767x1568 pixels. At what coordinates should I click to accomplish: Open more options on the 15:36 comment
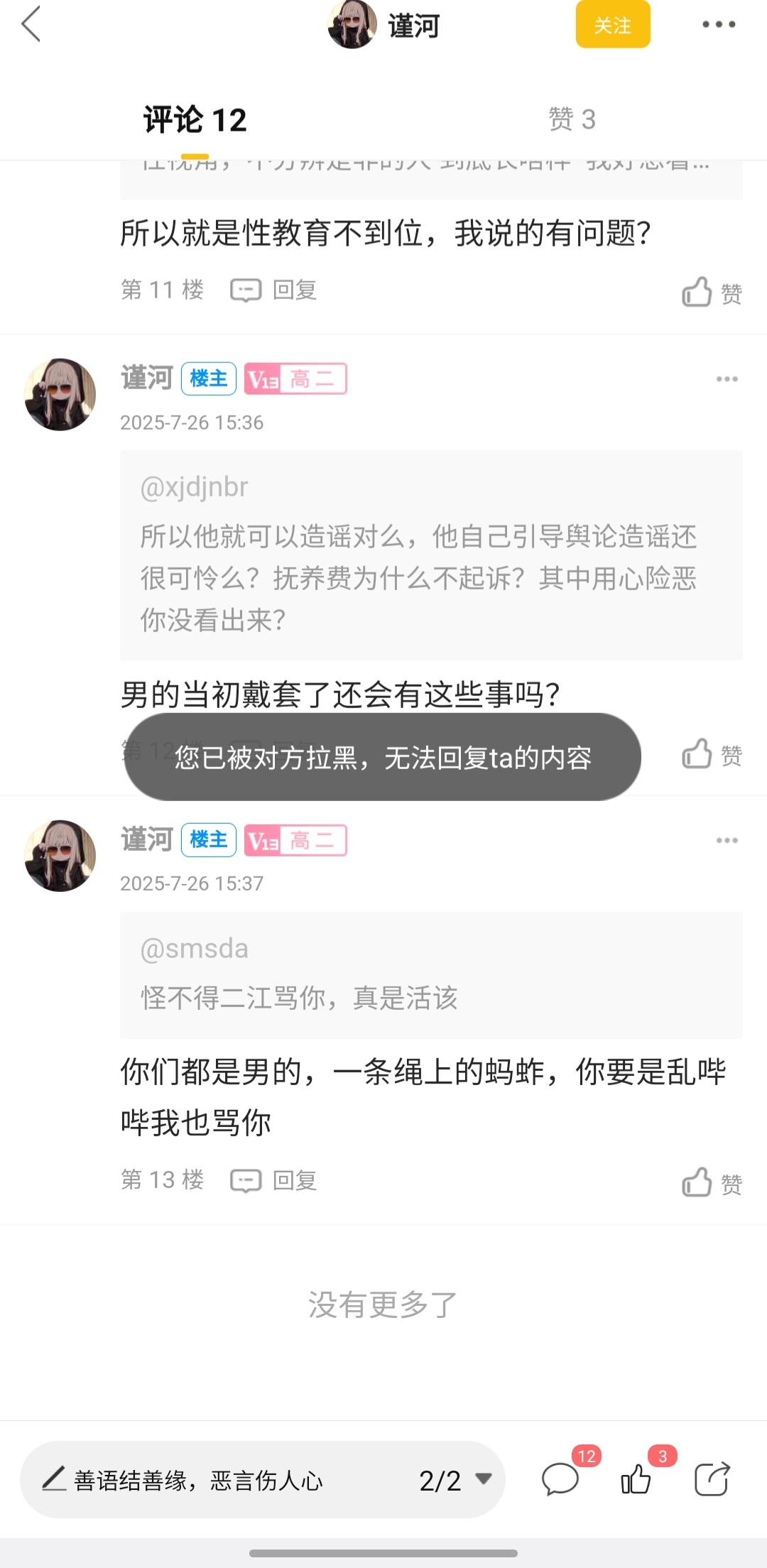click(x=727, y=379)
